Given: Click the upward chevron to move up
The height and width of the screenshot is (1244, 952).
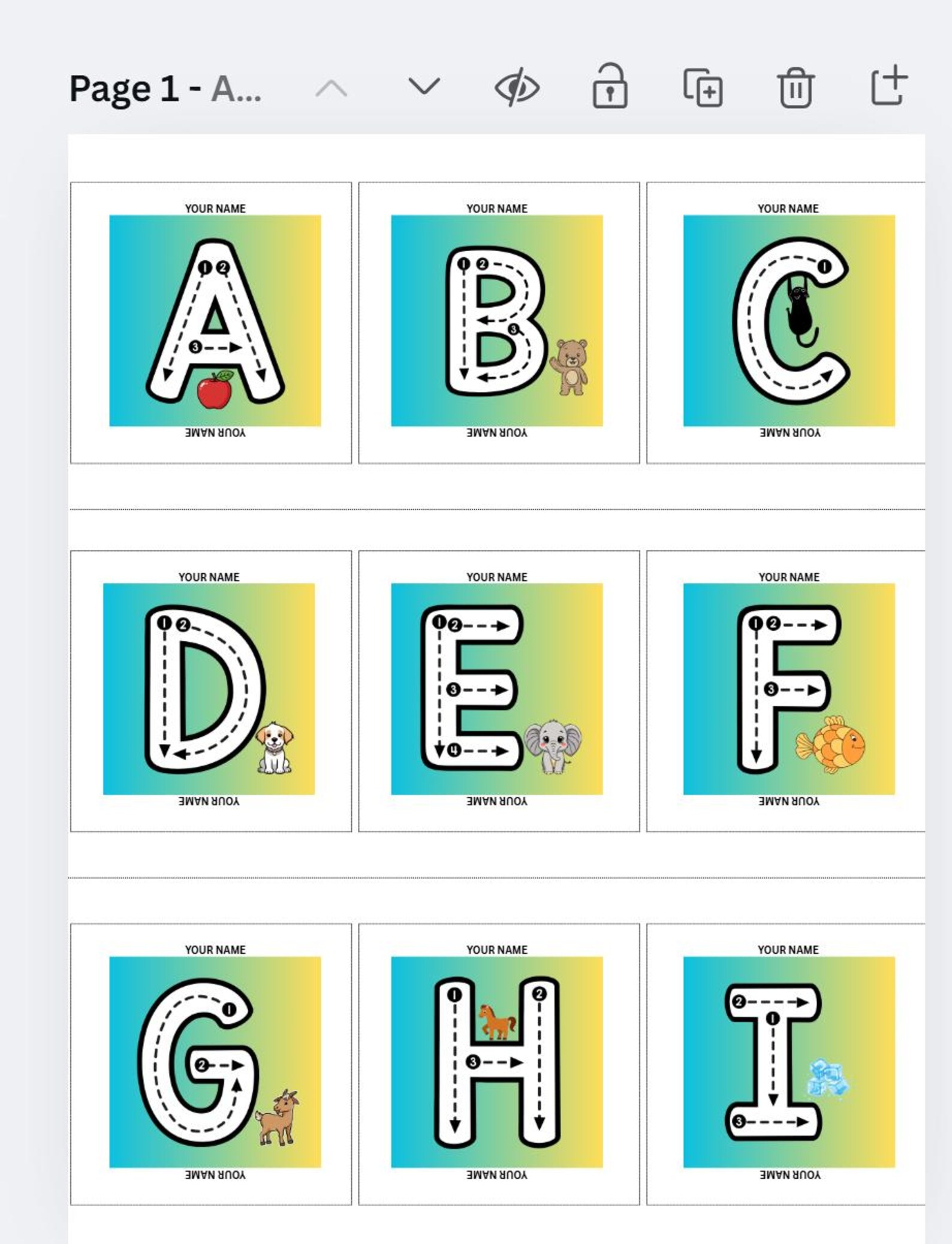Looking at the screenshot, I should (332, 89).
